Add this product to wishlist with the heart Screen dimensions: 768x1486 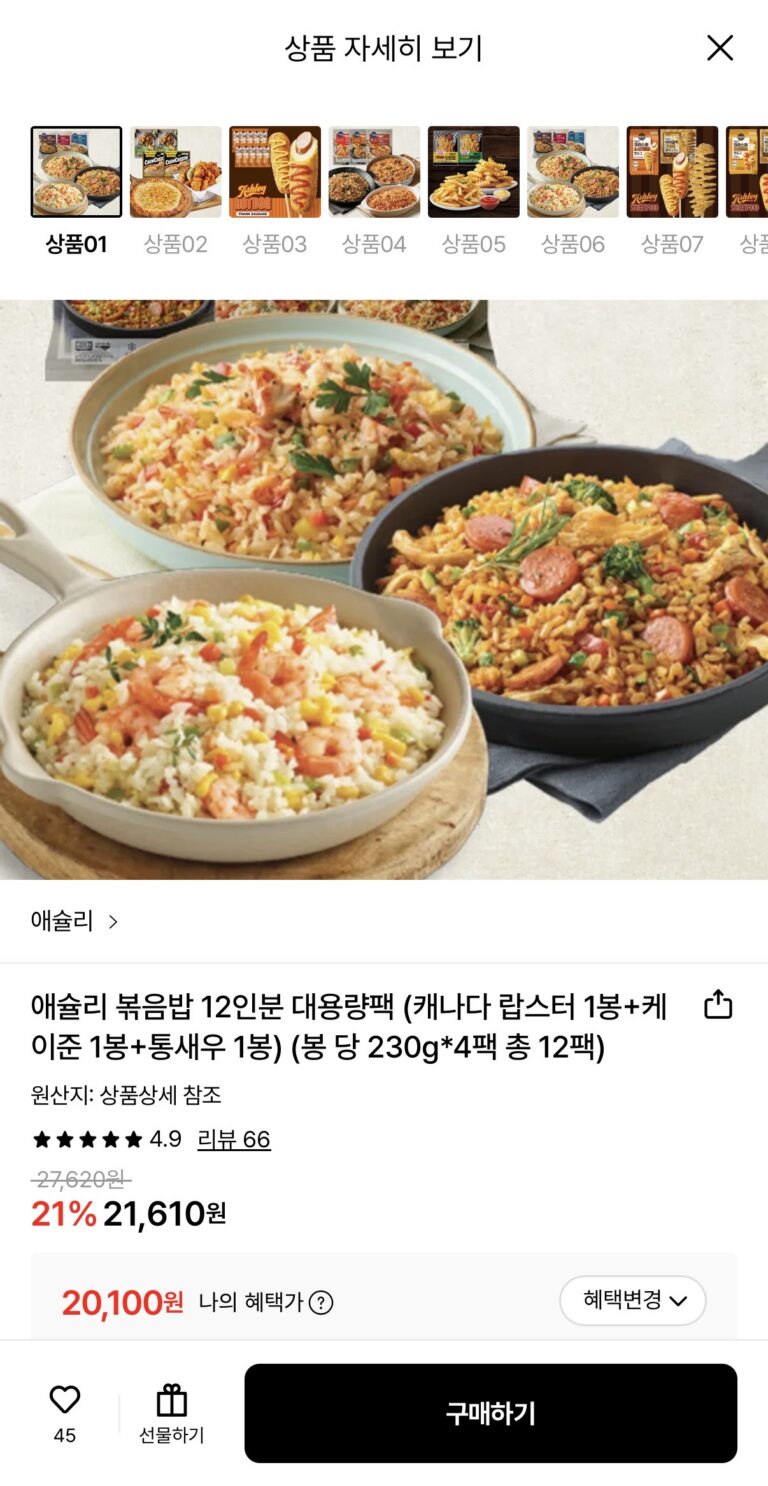tap(65, 1401)
